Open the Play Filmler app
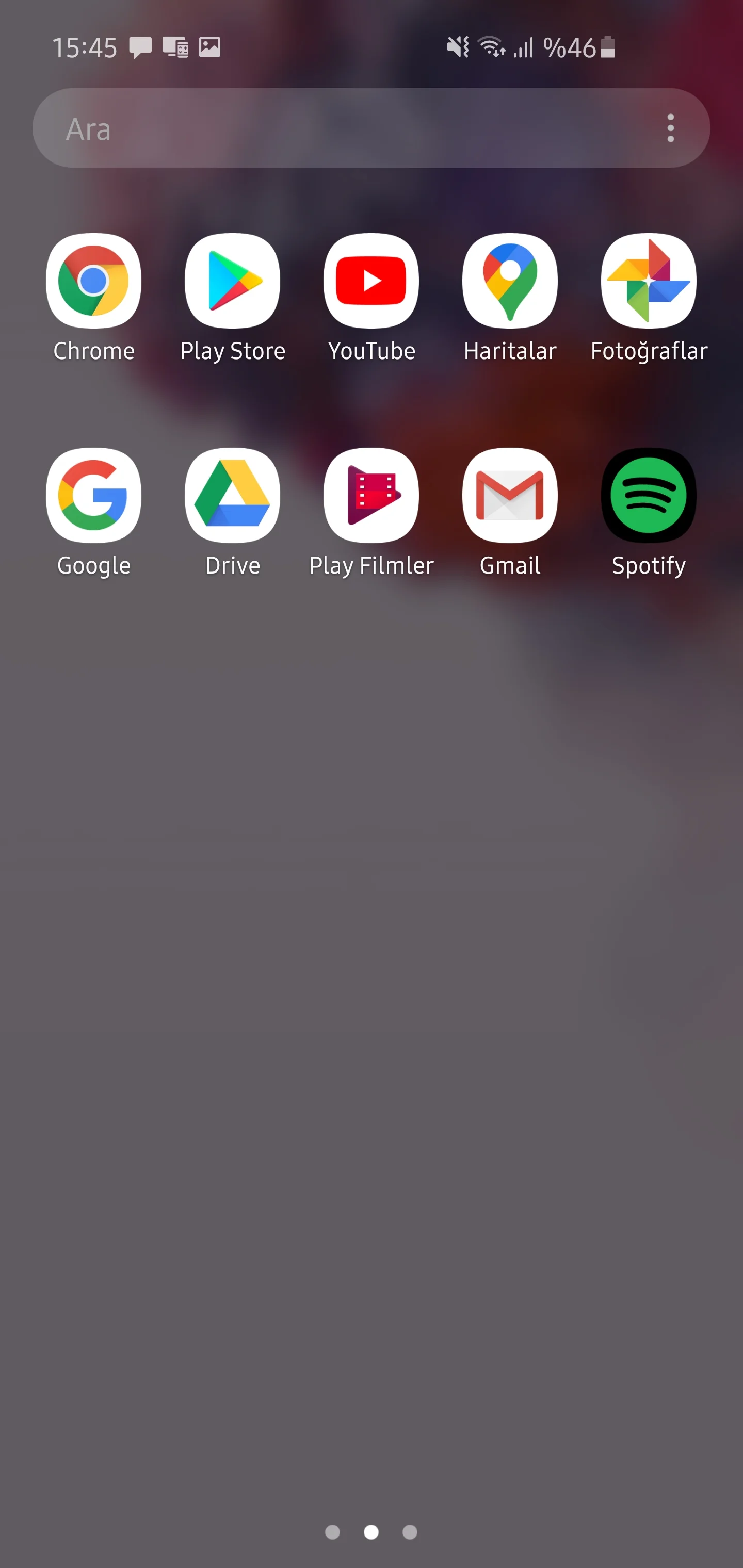 (371, 496)
